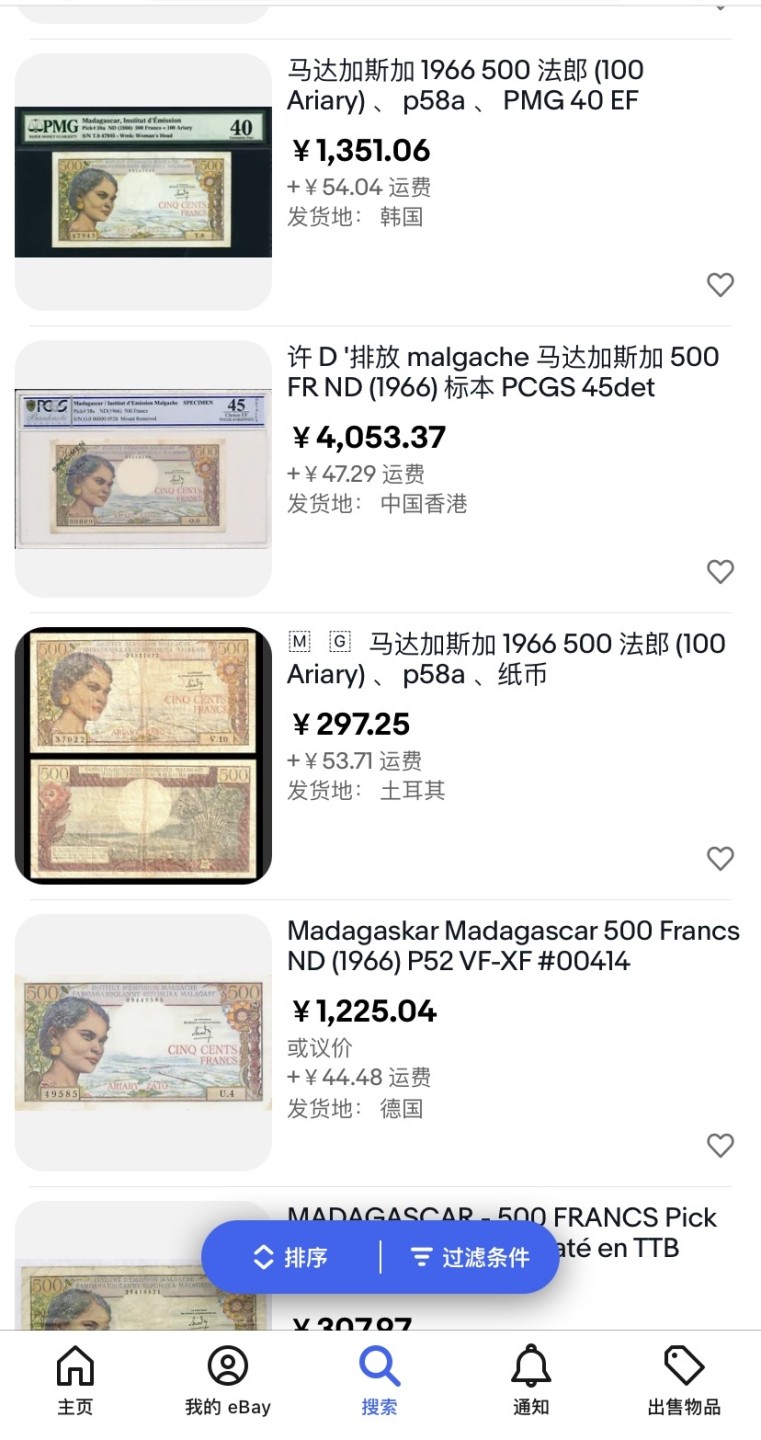Open the 通知 notifications bell icon

tap(530, 1367)
